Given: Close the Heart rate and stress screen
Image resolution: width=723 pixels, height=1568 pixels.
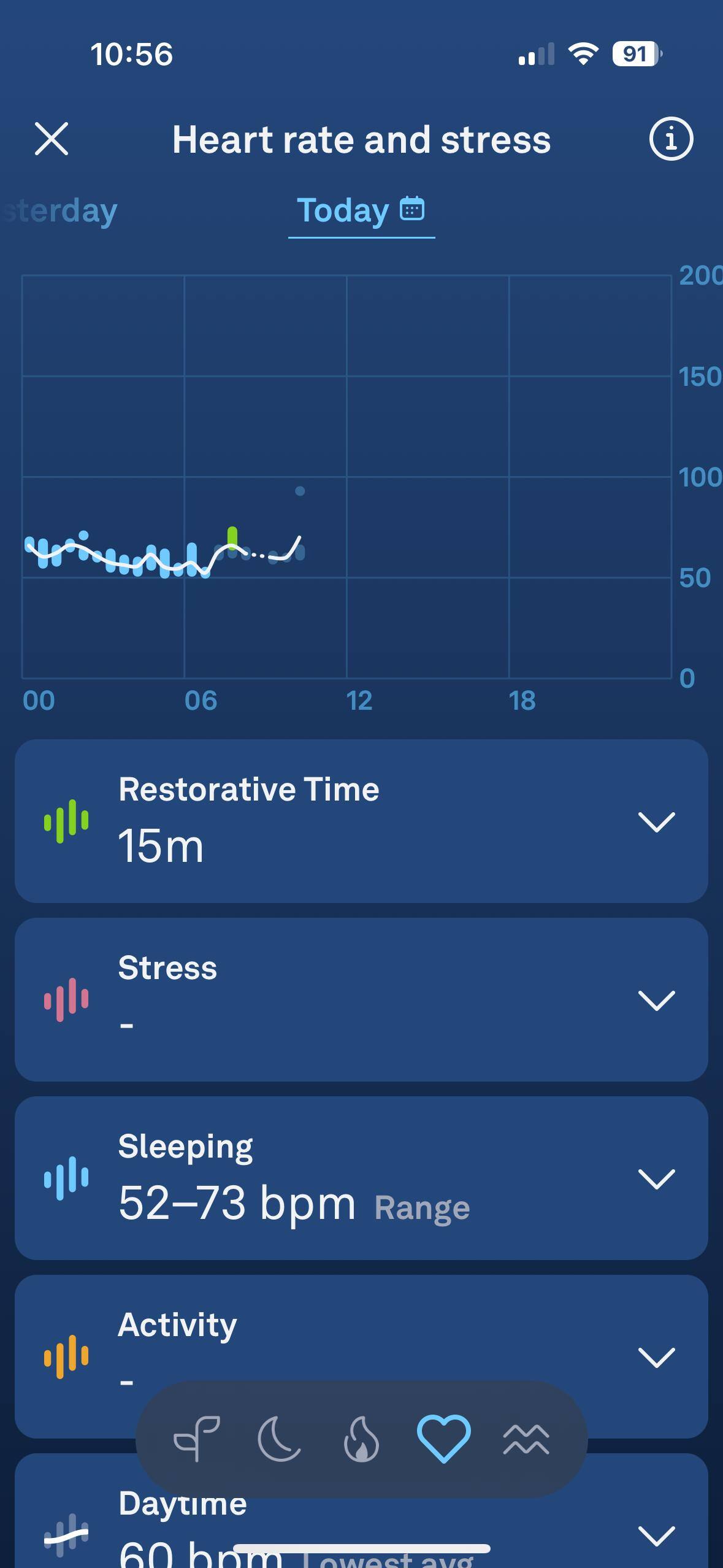Looking at the screenshot, I should coord(52,139).
